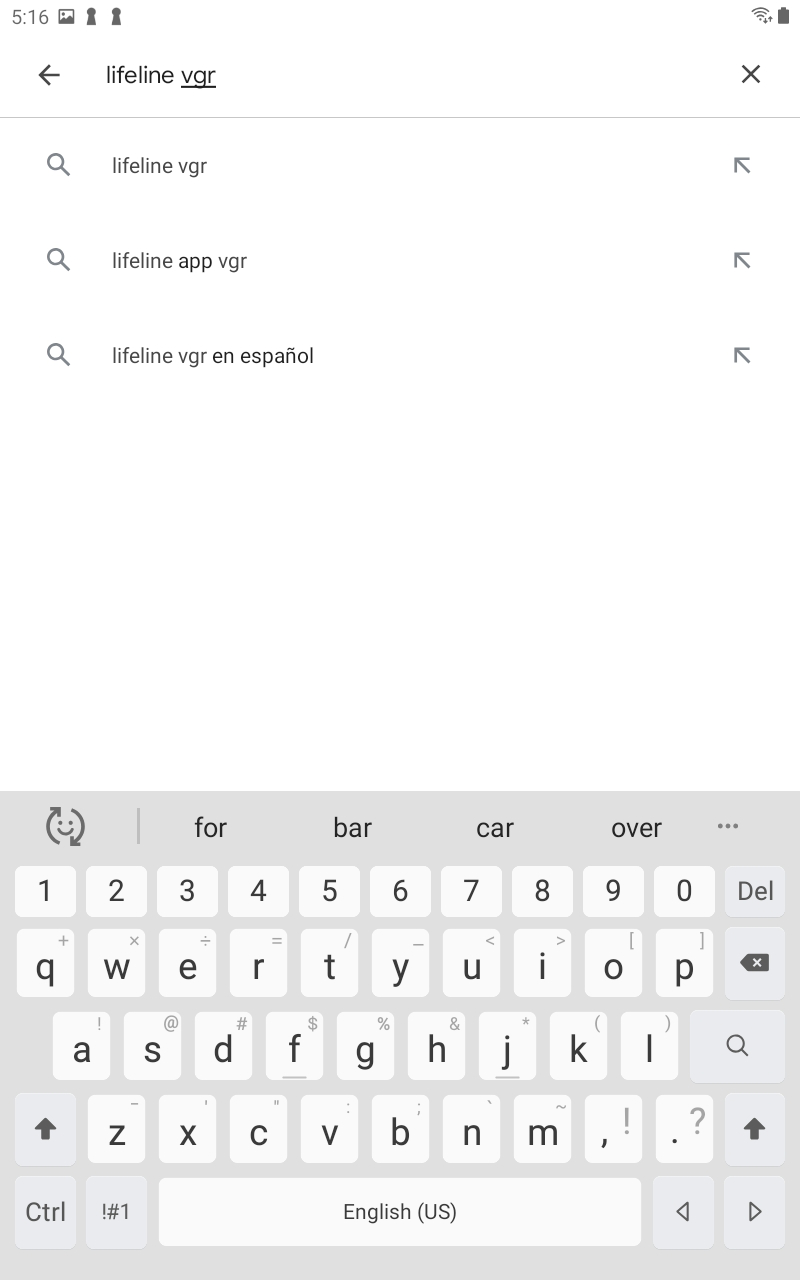Screen dimensions: 800x1280
Task: Switch to the !#1 symbols keyboard
Action: coord(116,1212)
